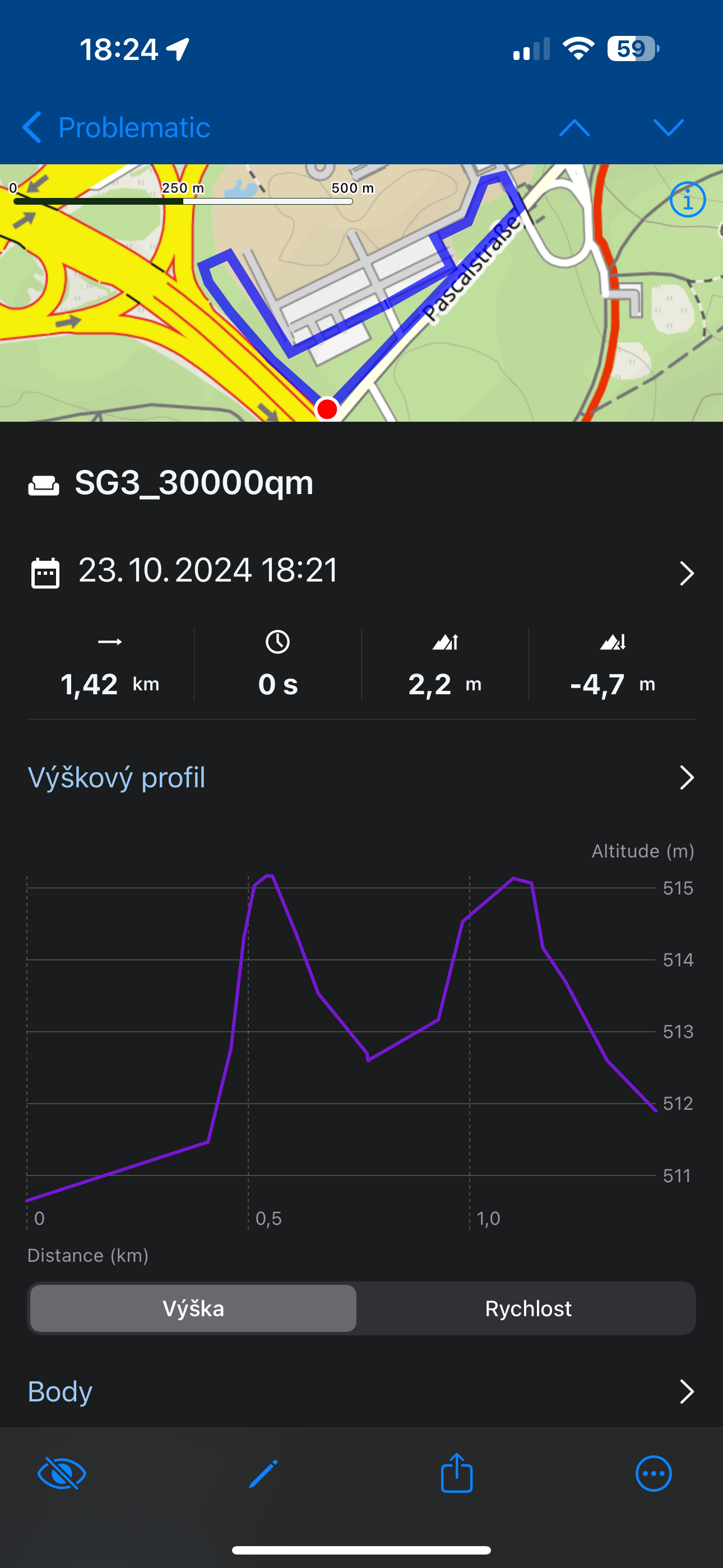Go back to Problematic folder
Image resolution: width=723 pixels, height=1568 pixels.
click(x=115, y=128)
